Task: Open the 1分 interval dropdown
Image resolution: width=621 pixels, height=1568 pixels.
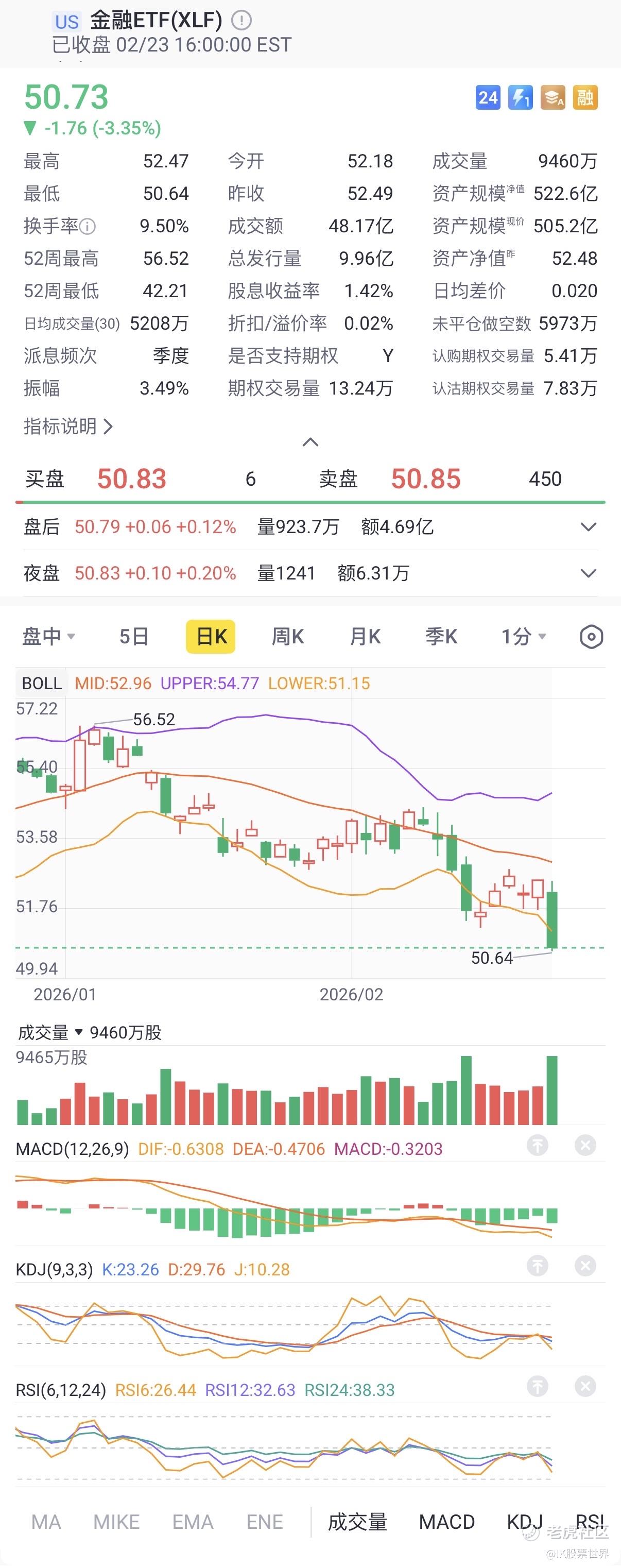Action: [x=523, y=636]
